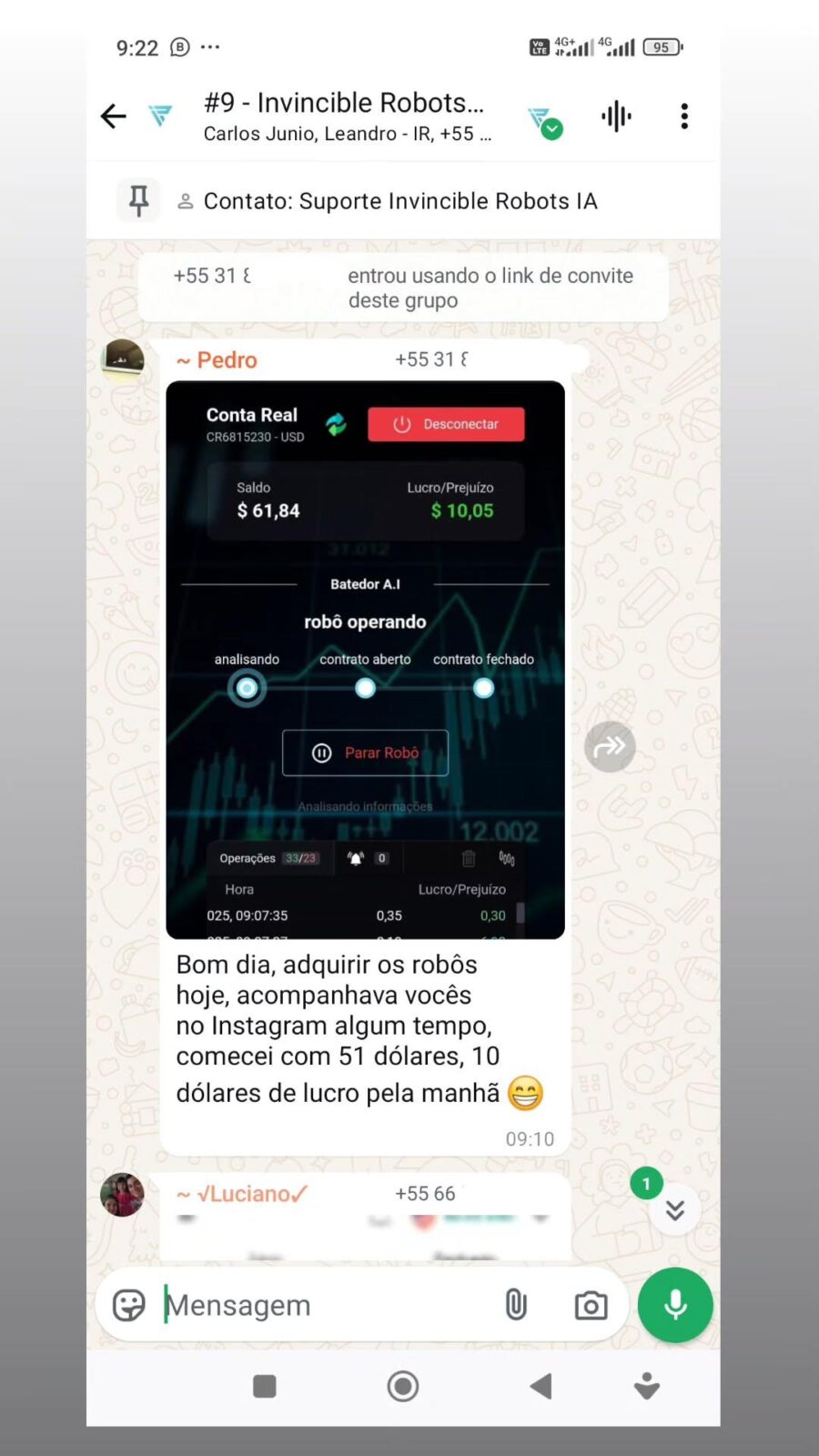Attach a file to the message
This screenshot has width=819, height=1456.
click(516, 1305)
